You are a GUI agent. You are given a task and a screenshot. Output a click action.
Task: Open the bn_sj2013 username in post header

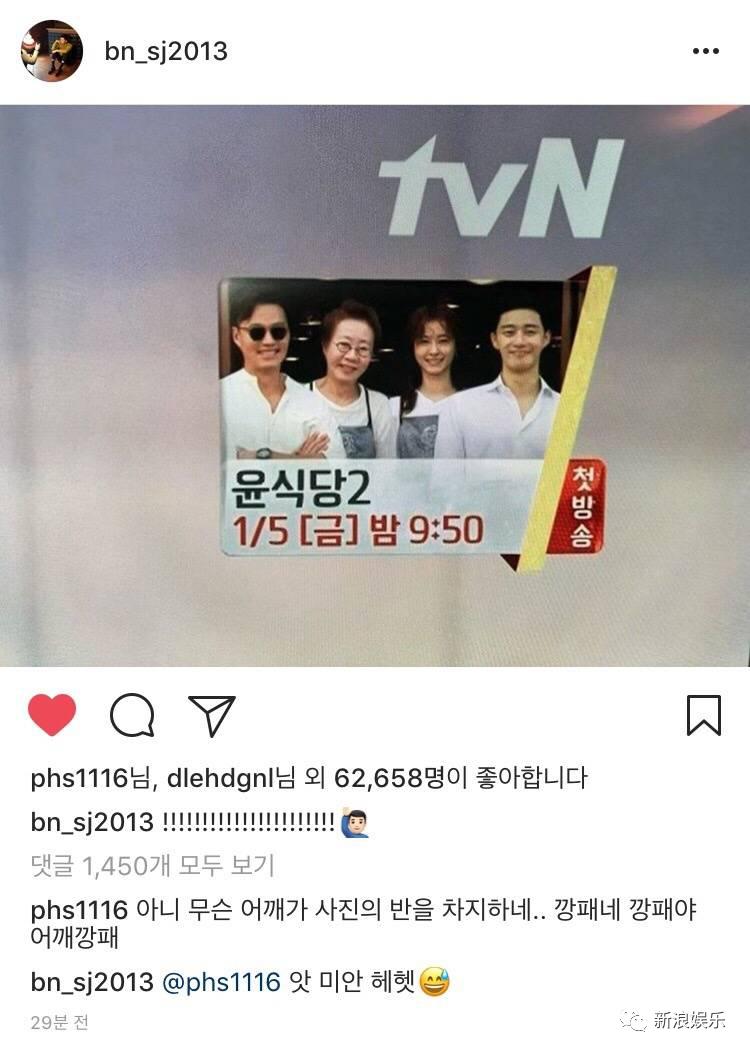pyautogui.click(x=166, y=51)
